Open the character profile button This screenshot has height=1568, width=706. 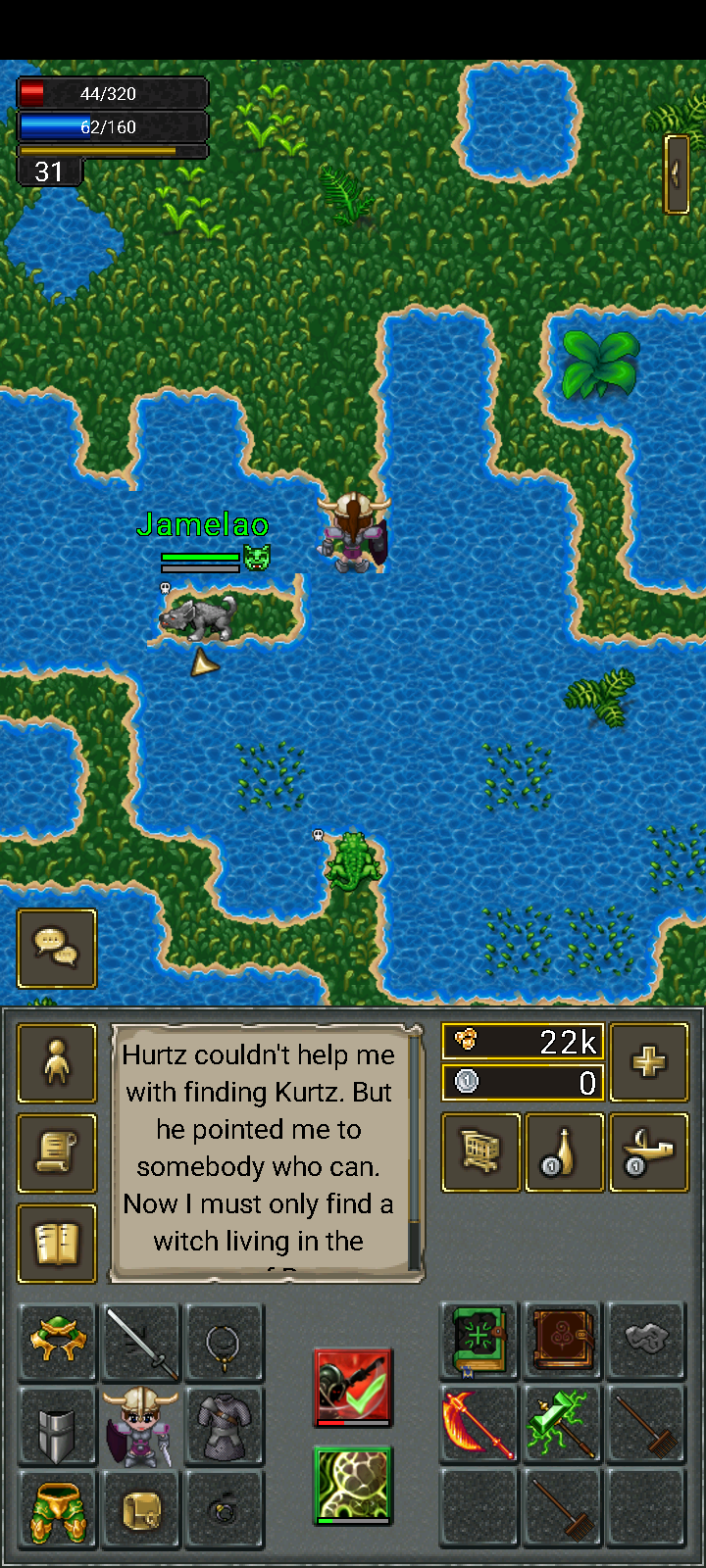tap(57, 1063)
